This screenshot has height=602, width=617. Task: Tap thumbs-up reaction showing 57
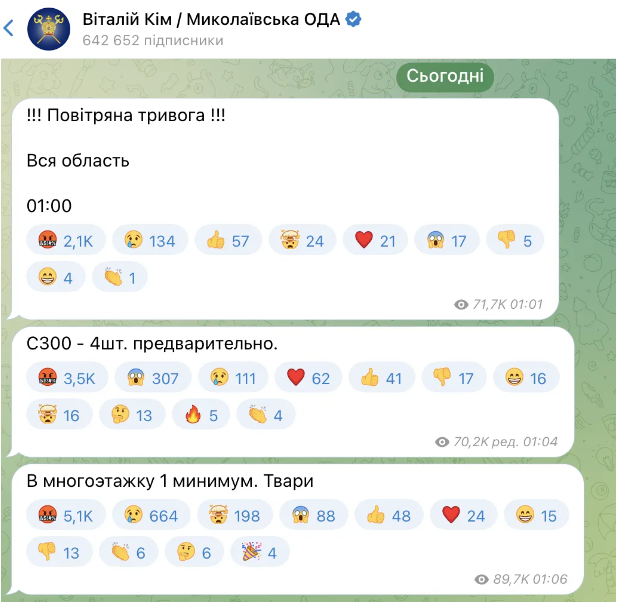pyautogui.click(x=229, y=240)
